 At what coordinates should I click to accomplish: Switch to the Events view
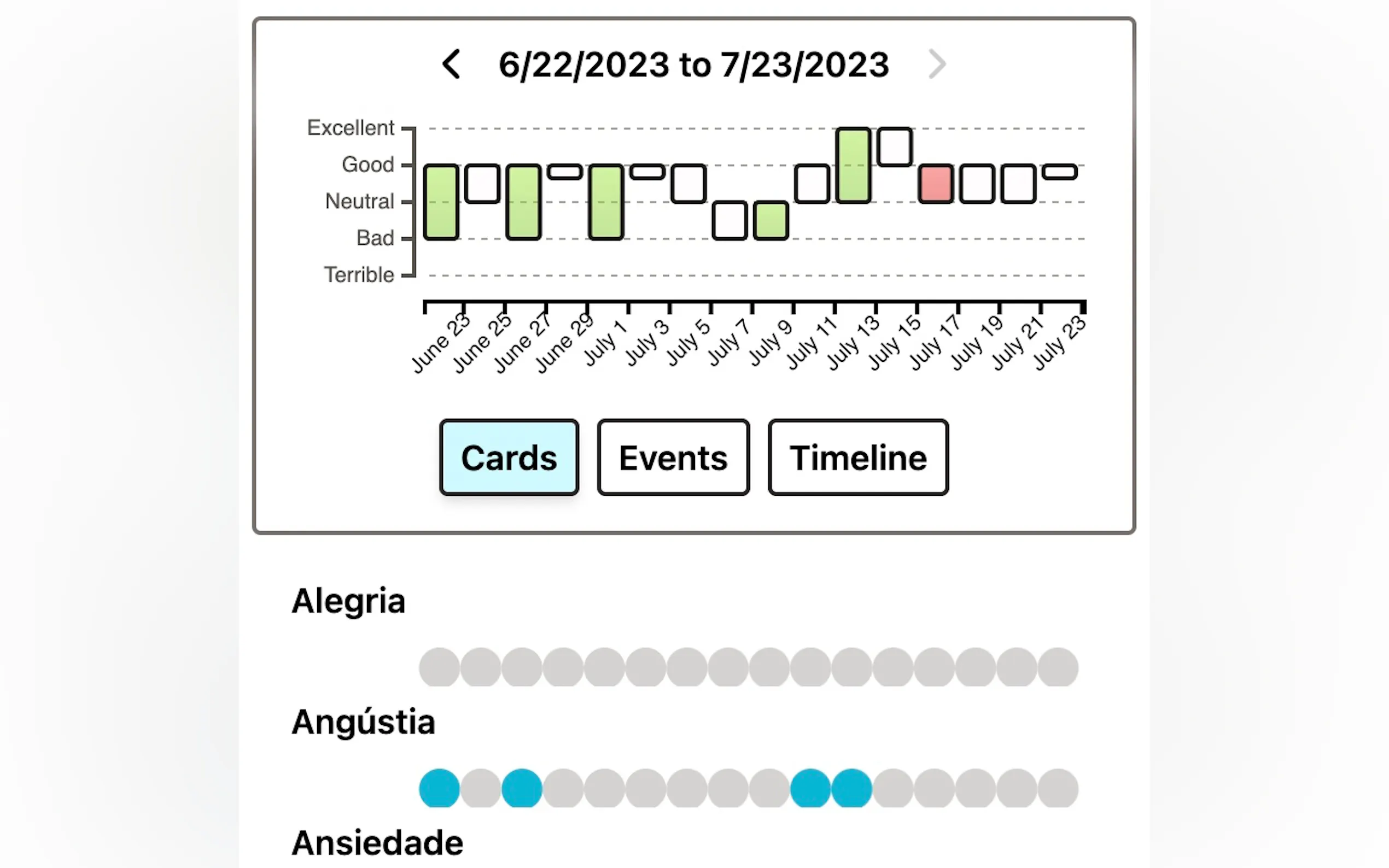point(673,458)
